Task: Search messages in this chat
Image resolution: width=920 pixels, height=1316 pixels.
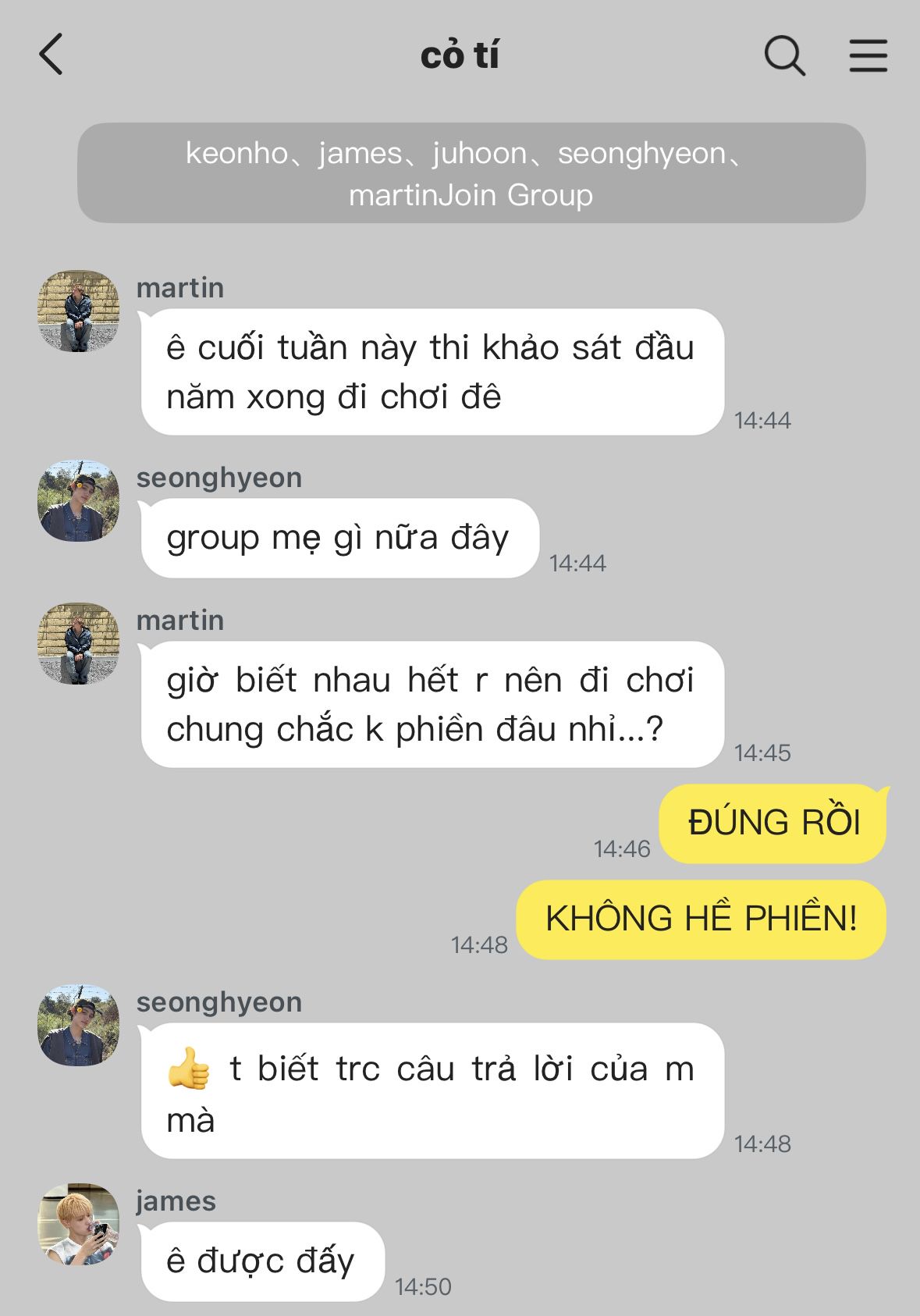Action: pos(783,56)
